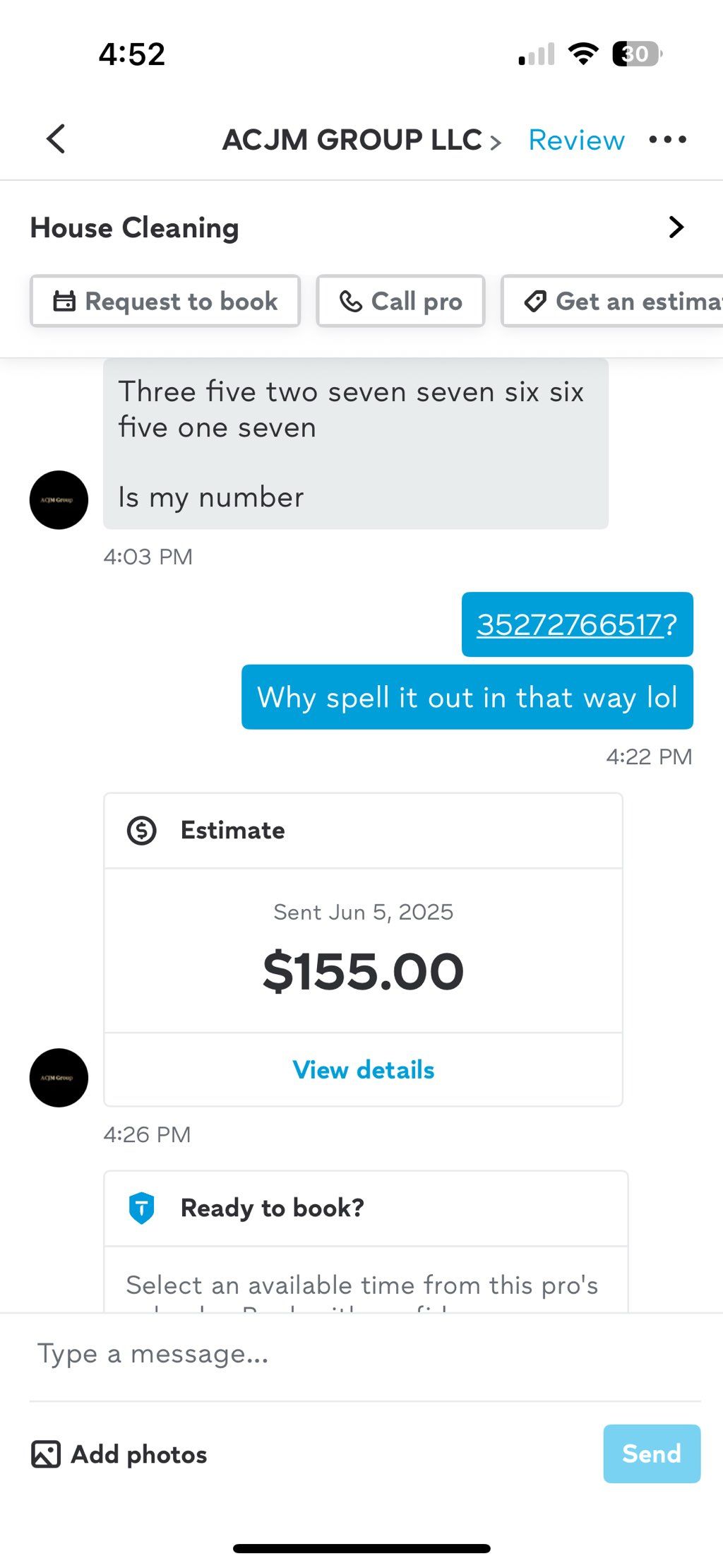The width and height of the screenshot is (723, 1568).
Task: Tap Add photos
Action: [x=119, y=1454]
